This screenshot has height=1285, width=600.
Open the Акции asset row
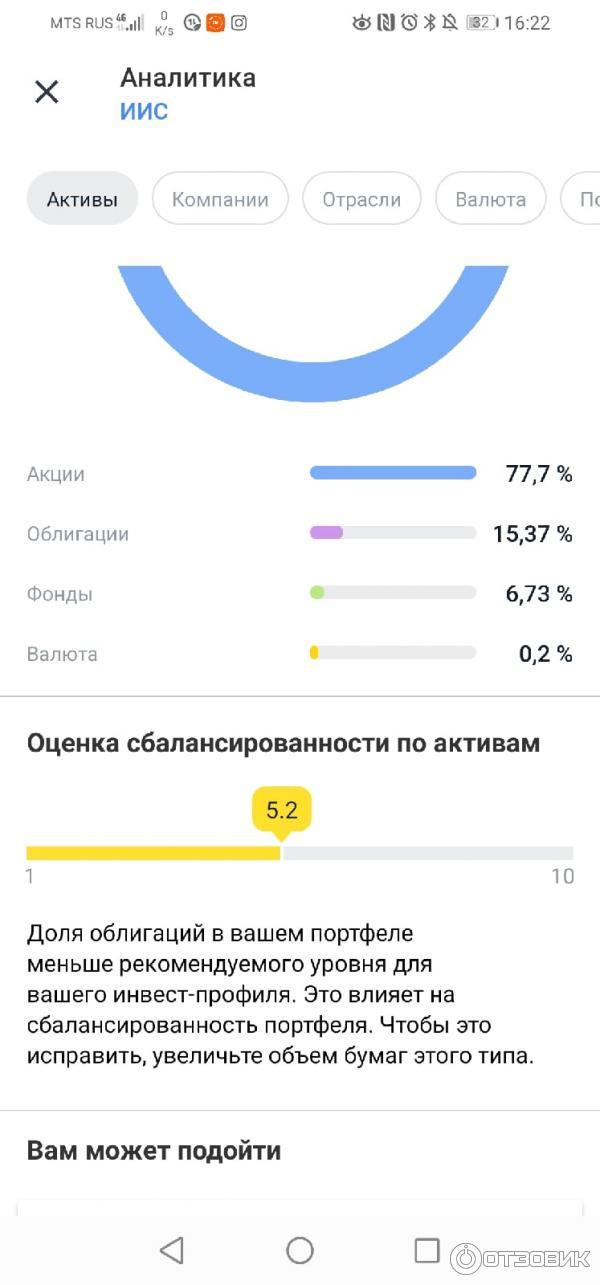click(x=300, y=474)
